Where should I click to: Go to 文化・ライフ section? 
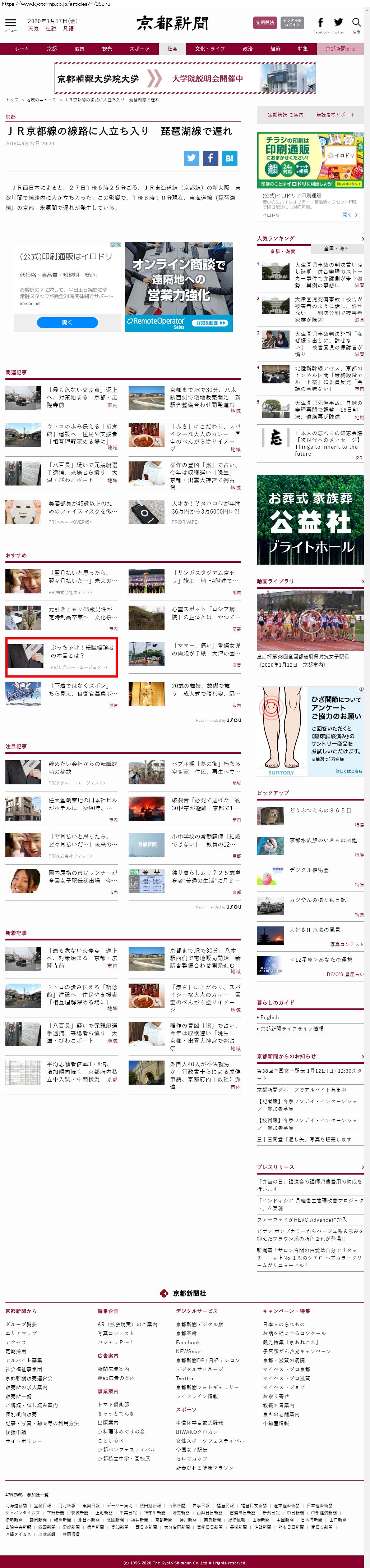[209, 49]
